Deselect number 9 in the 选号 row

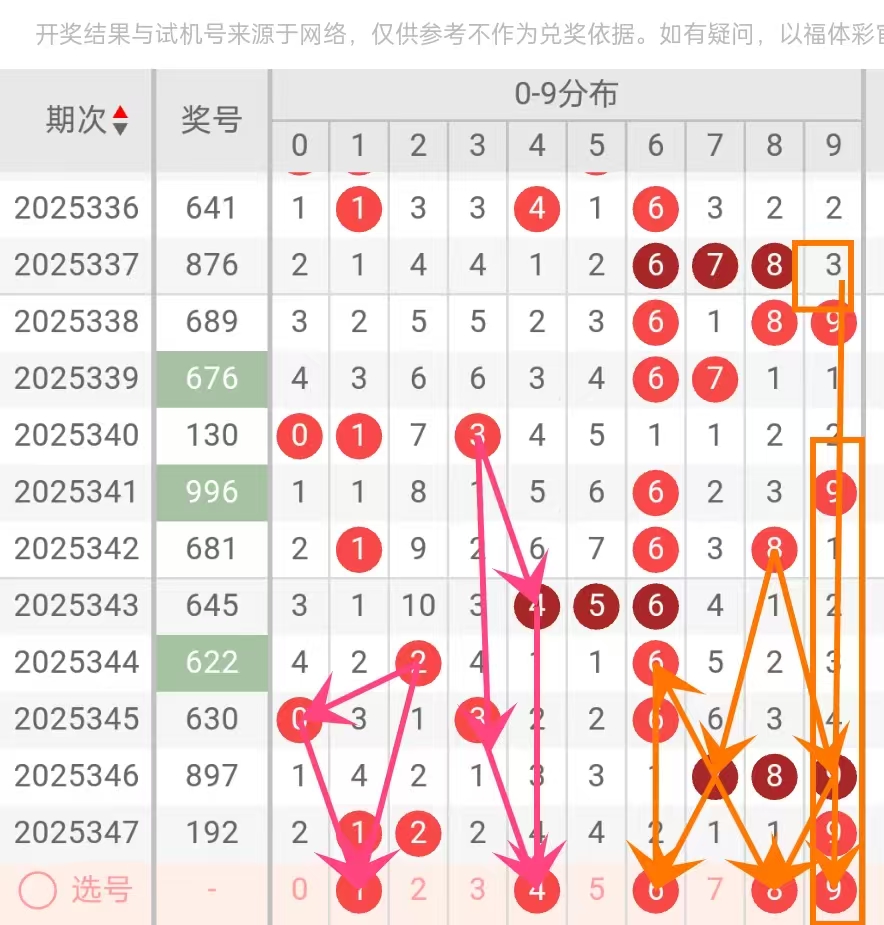(833, 890)
